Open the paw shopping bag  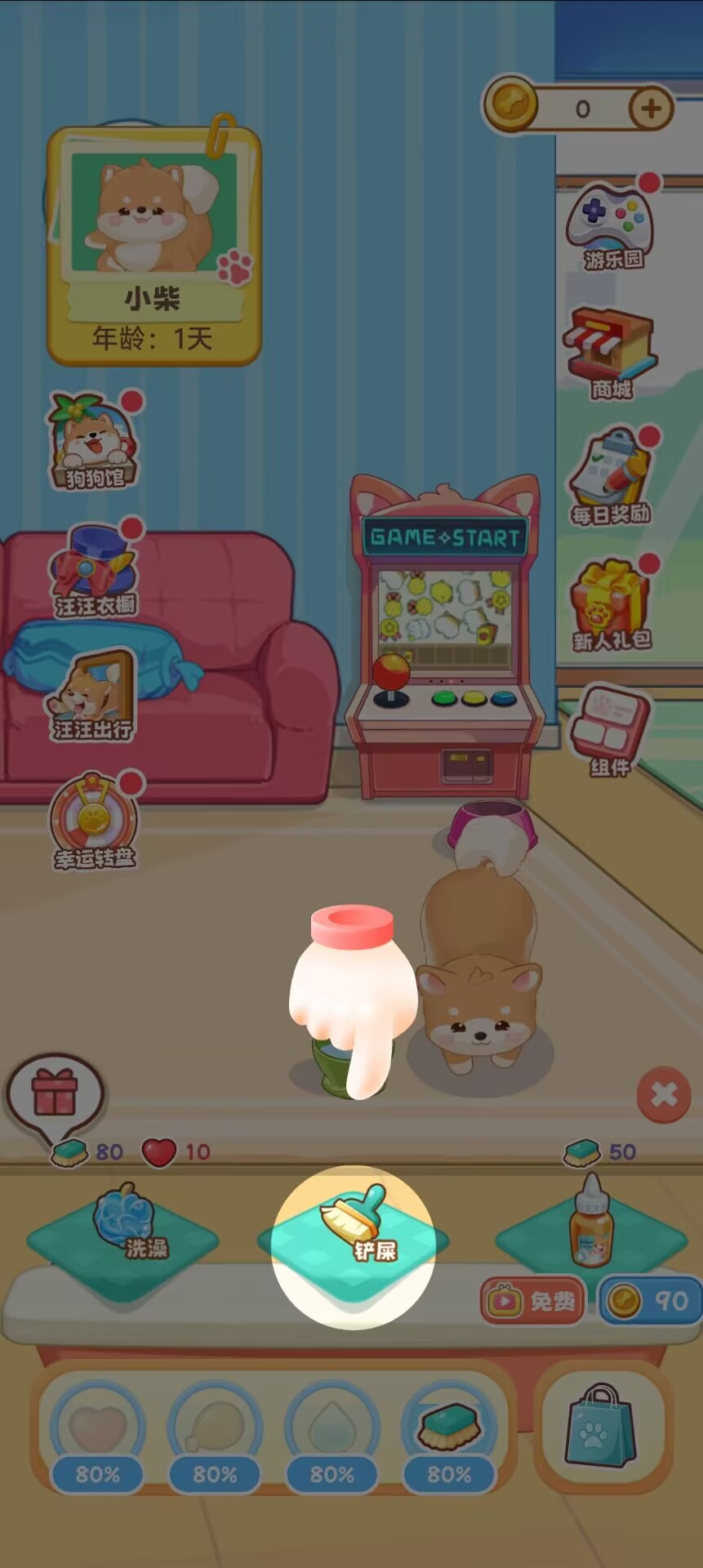click(603, 1426)
